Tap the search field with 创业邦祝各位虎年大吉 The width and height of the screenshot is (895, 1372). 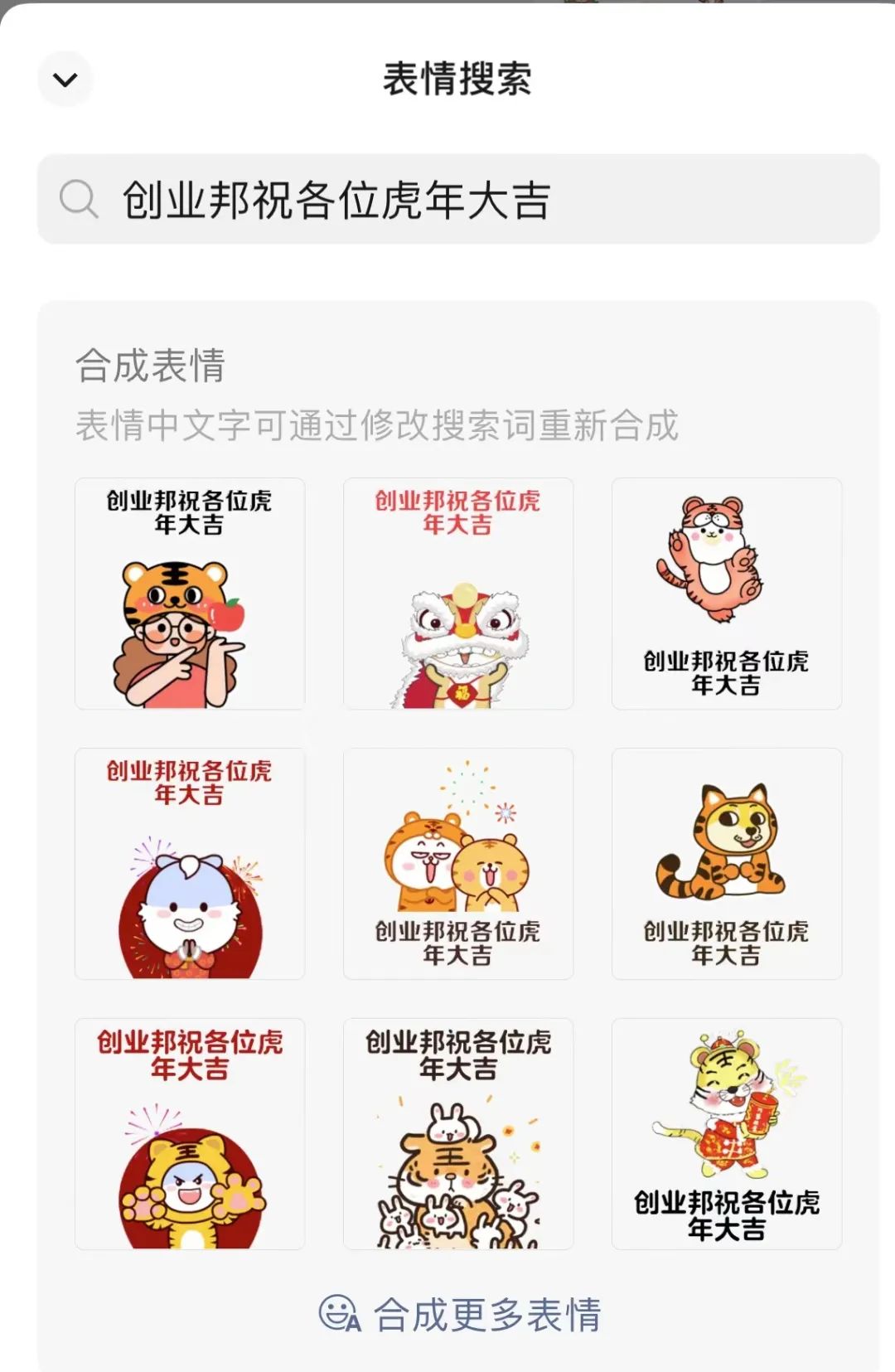pyautogui.click(x=457, y=200)
